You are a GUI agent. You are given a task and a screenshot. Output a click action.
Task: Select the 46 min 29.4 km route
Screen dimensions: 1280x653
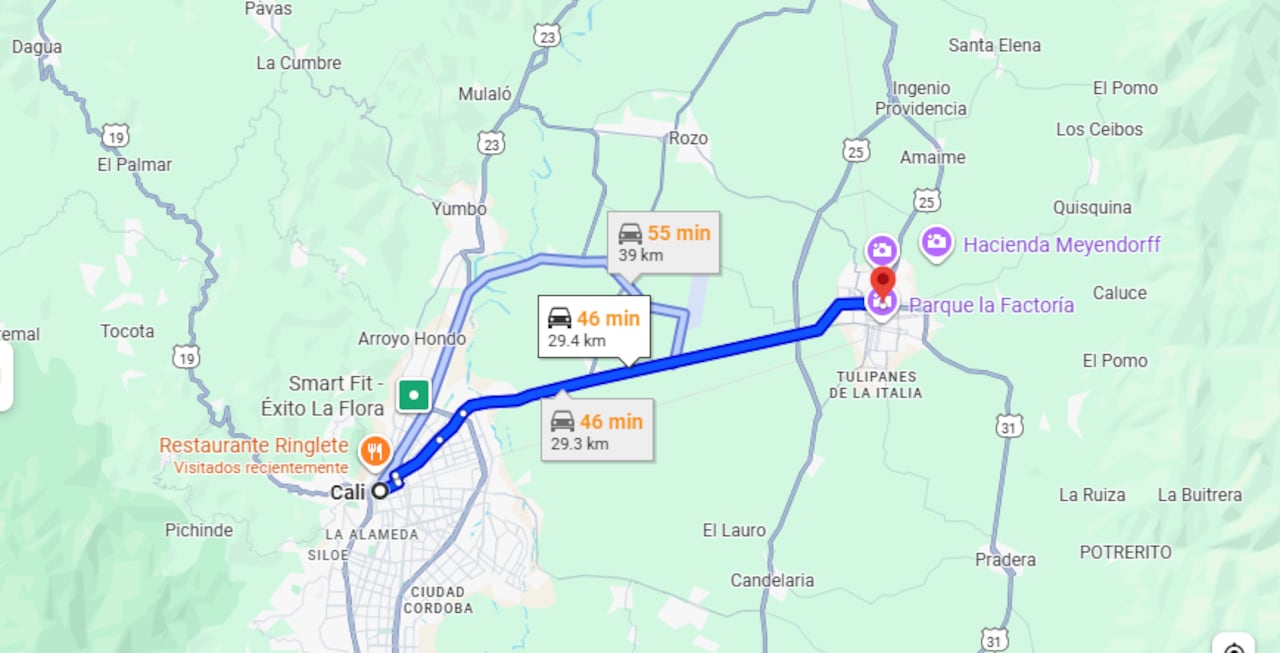(593, 327)
